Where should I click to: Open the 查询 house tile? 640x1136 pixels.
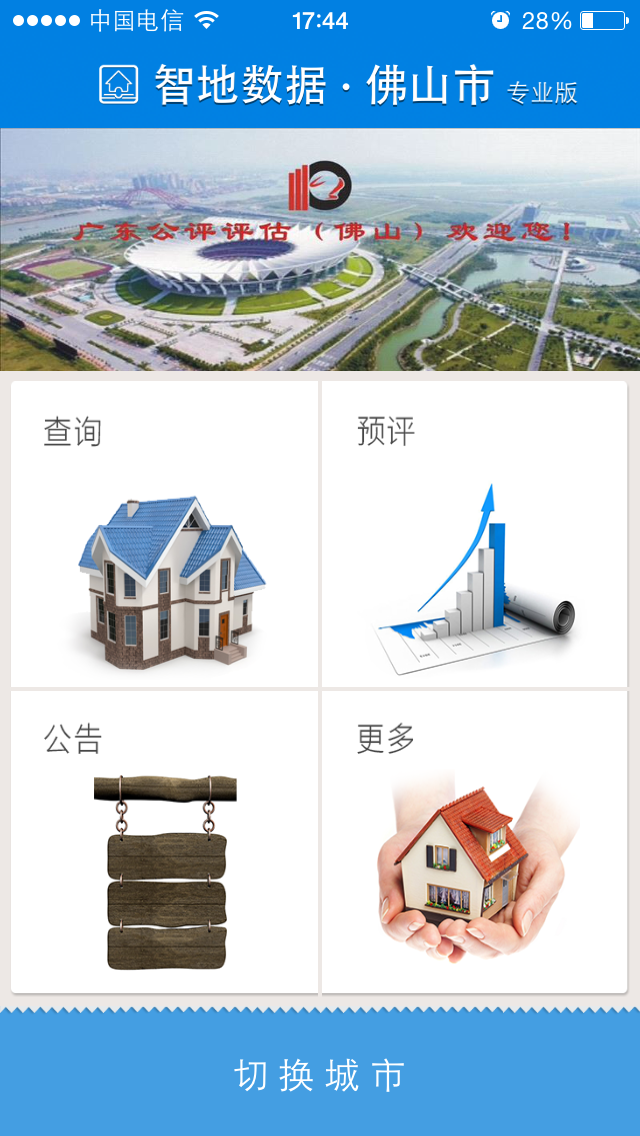tap(165, 535)
